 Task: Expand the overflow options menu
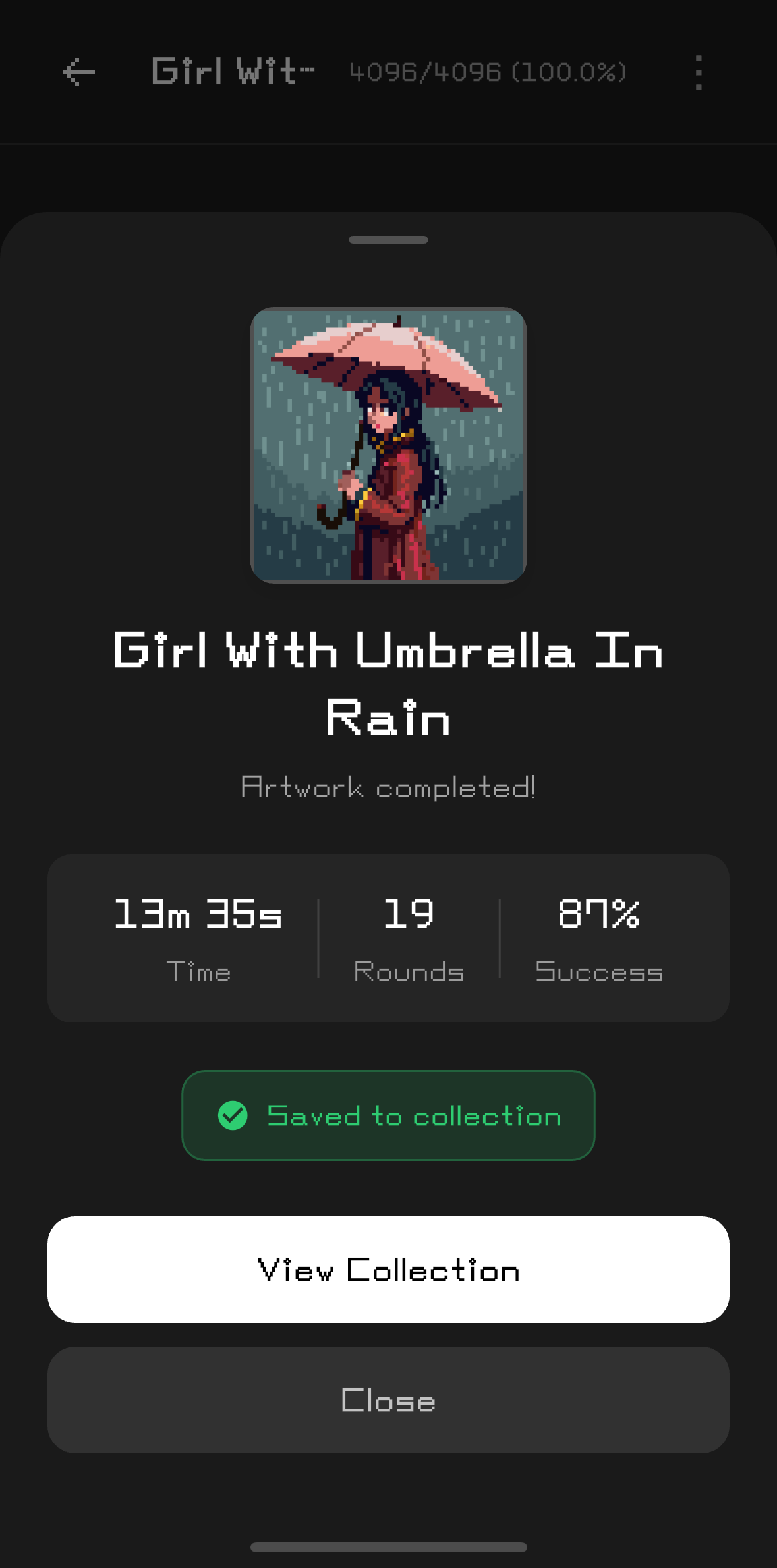coord(699,72)
